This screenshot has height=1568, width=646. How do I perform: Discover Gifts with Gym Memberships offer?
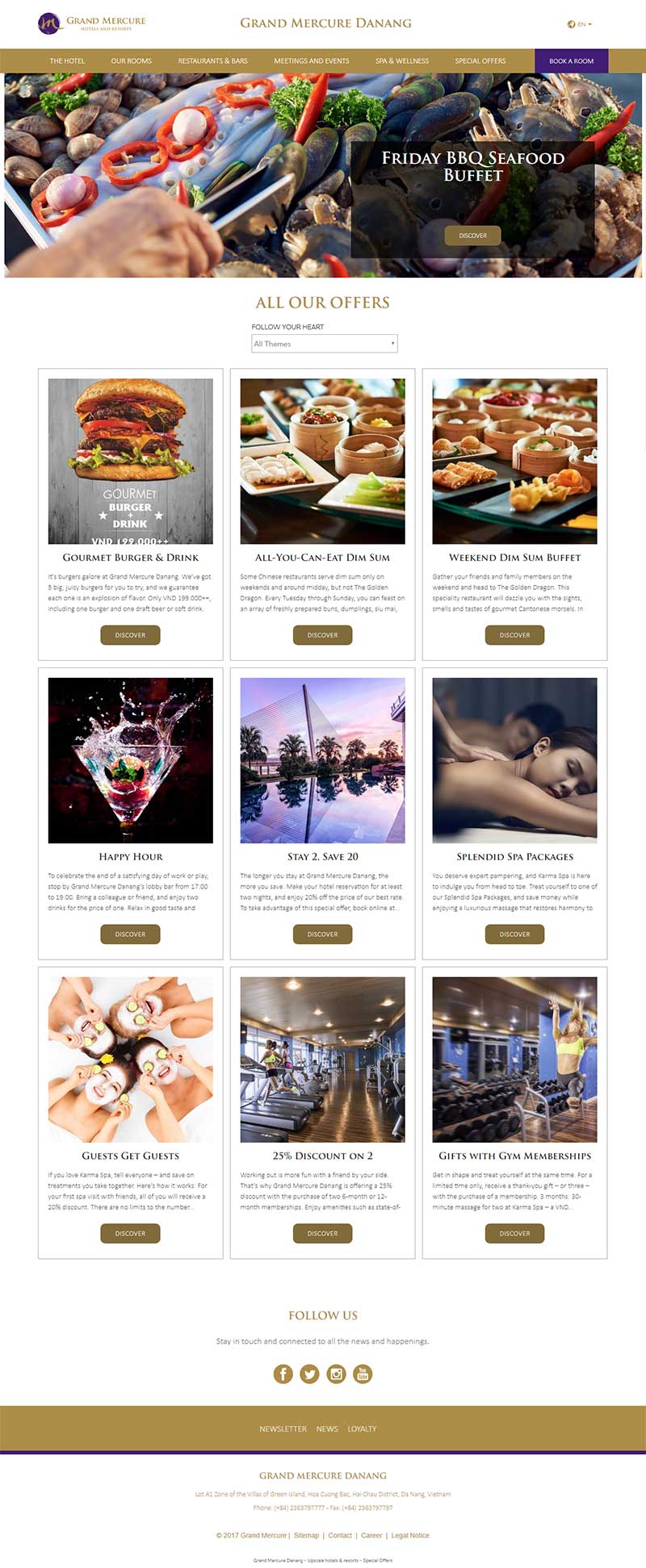tap(514, 1234)
